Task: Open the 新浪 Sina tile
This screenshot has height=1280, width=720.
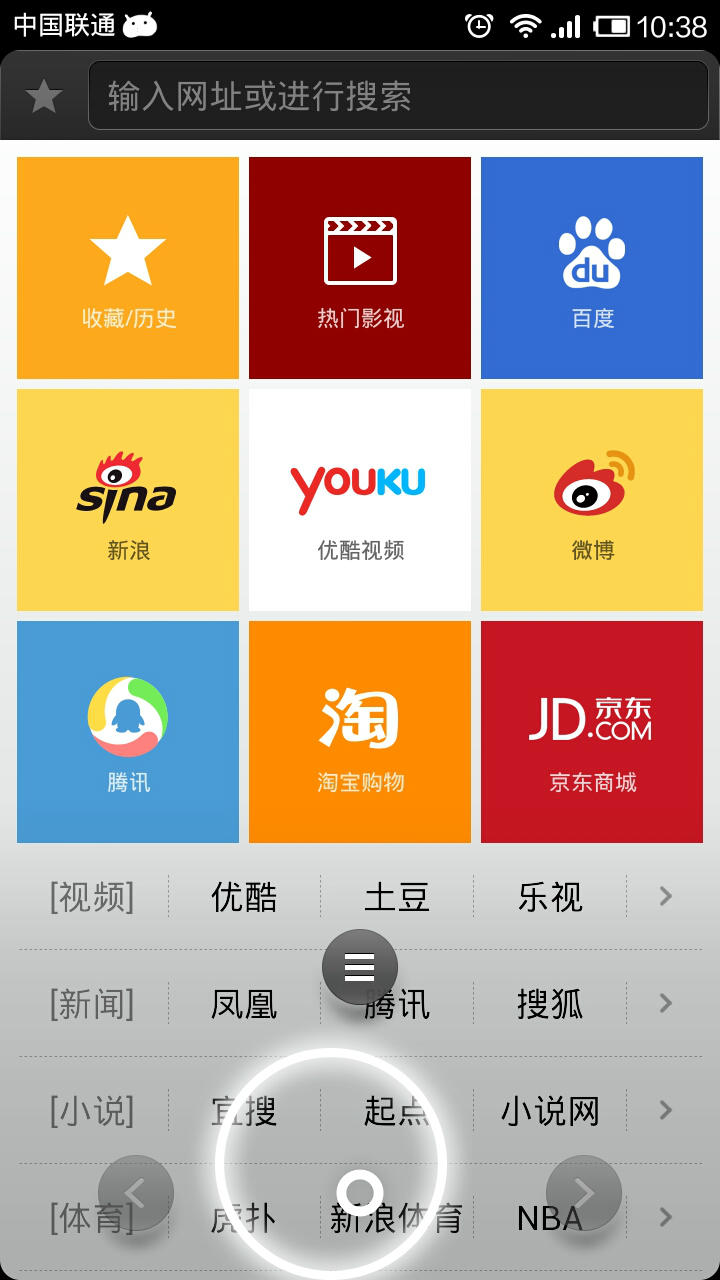Action: pyautogui.click(x=128, y=500)
